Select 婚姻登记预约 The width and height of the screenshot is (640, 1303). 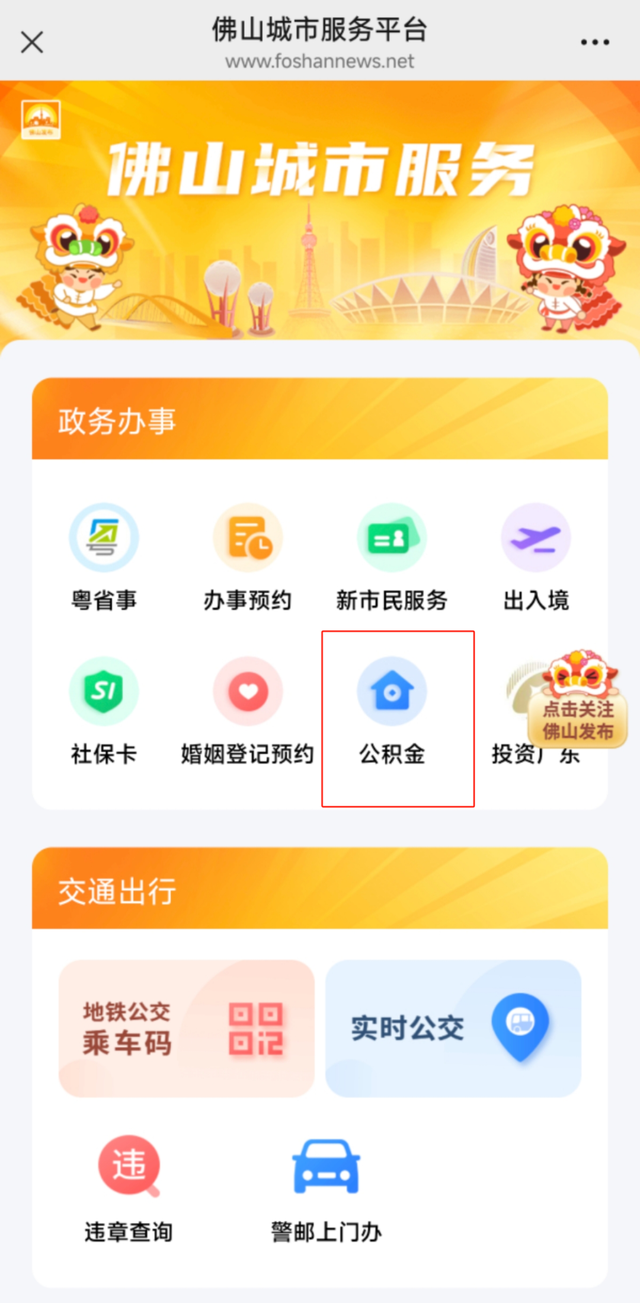pos(248,712)
